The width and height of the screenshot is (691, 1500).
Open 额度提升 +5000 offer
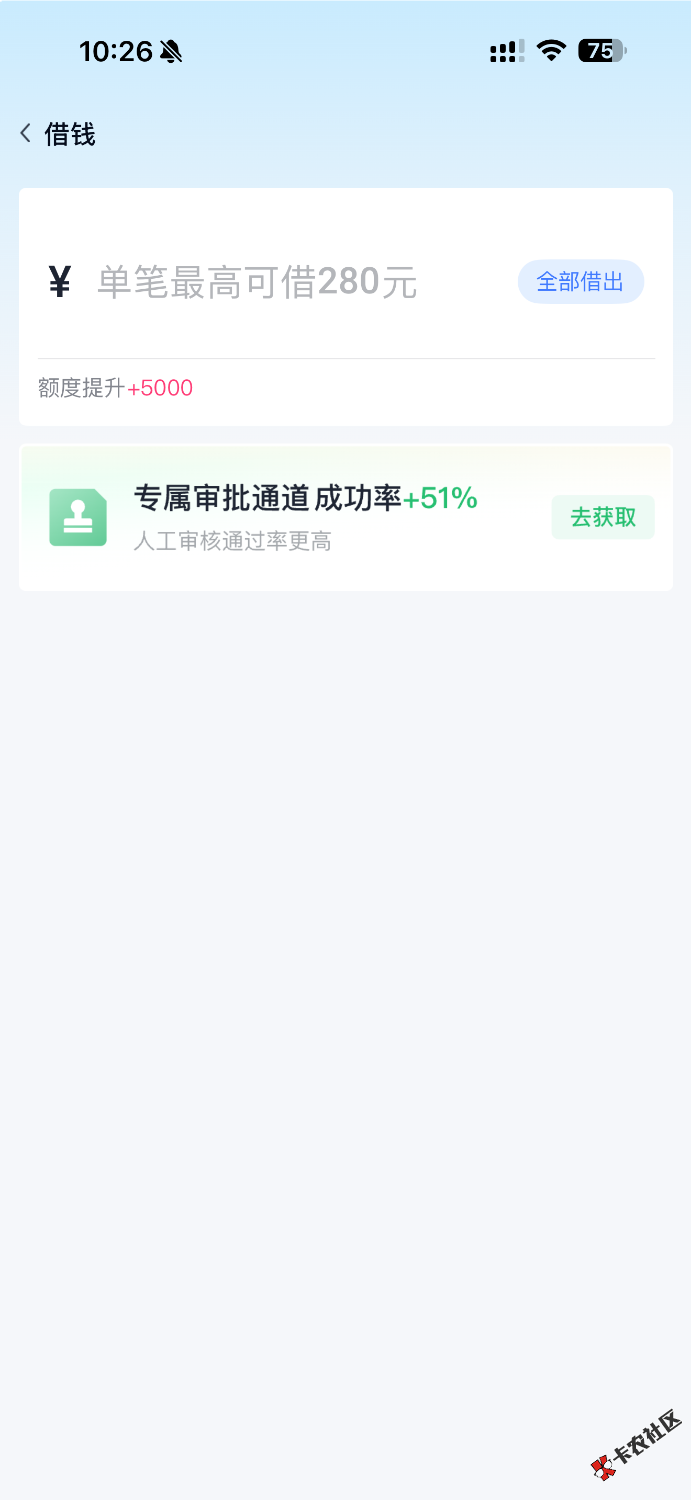point(116,388)
